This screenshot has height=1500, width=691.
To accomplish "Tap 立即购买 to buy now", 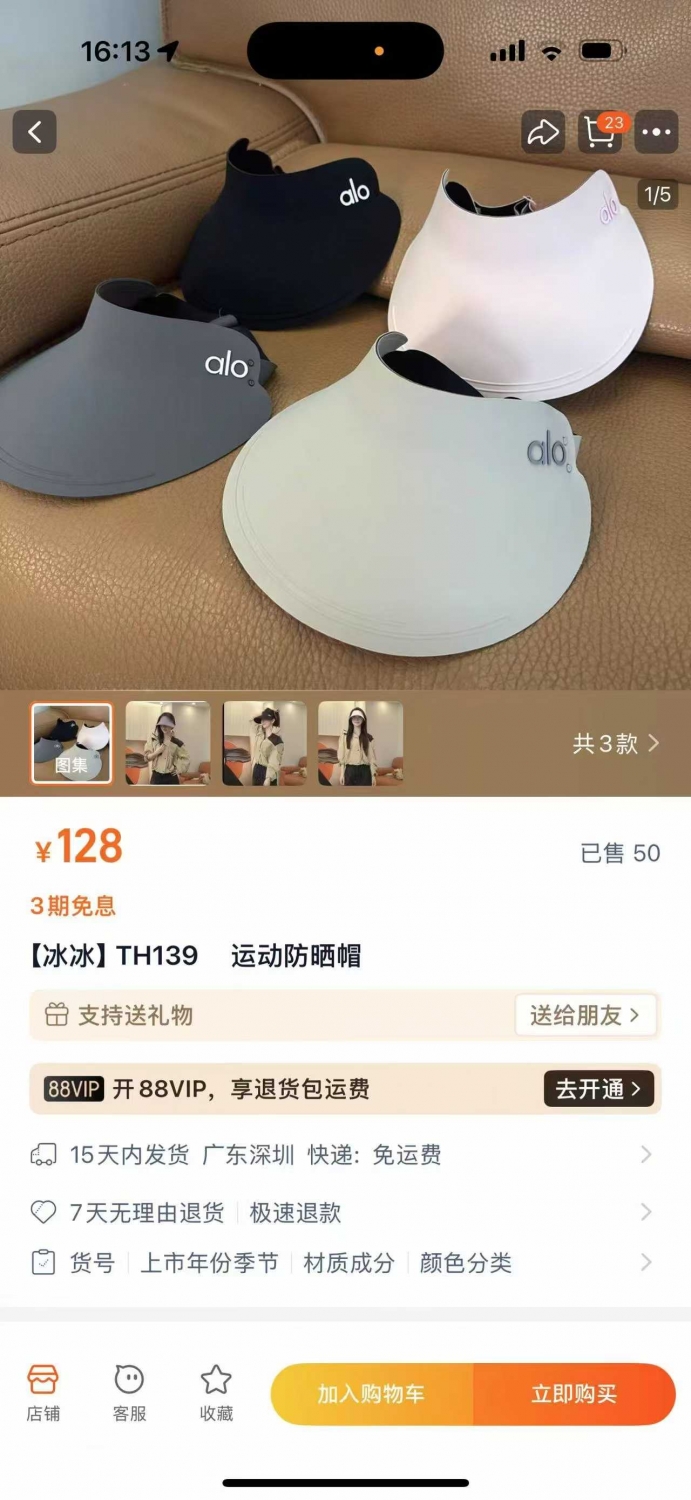I will (x=575, y=1394).
